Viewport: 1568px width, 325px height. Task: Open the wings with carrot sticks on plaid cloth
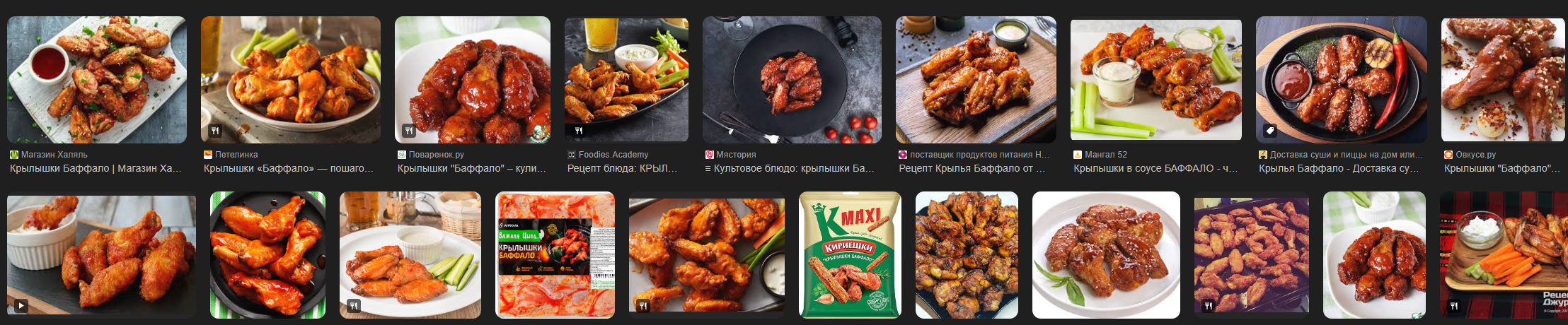click(x=1503, y=256)
